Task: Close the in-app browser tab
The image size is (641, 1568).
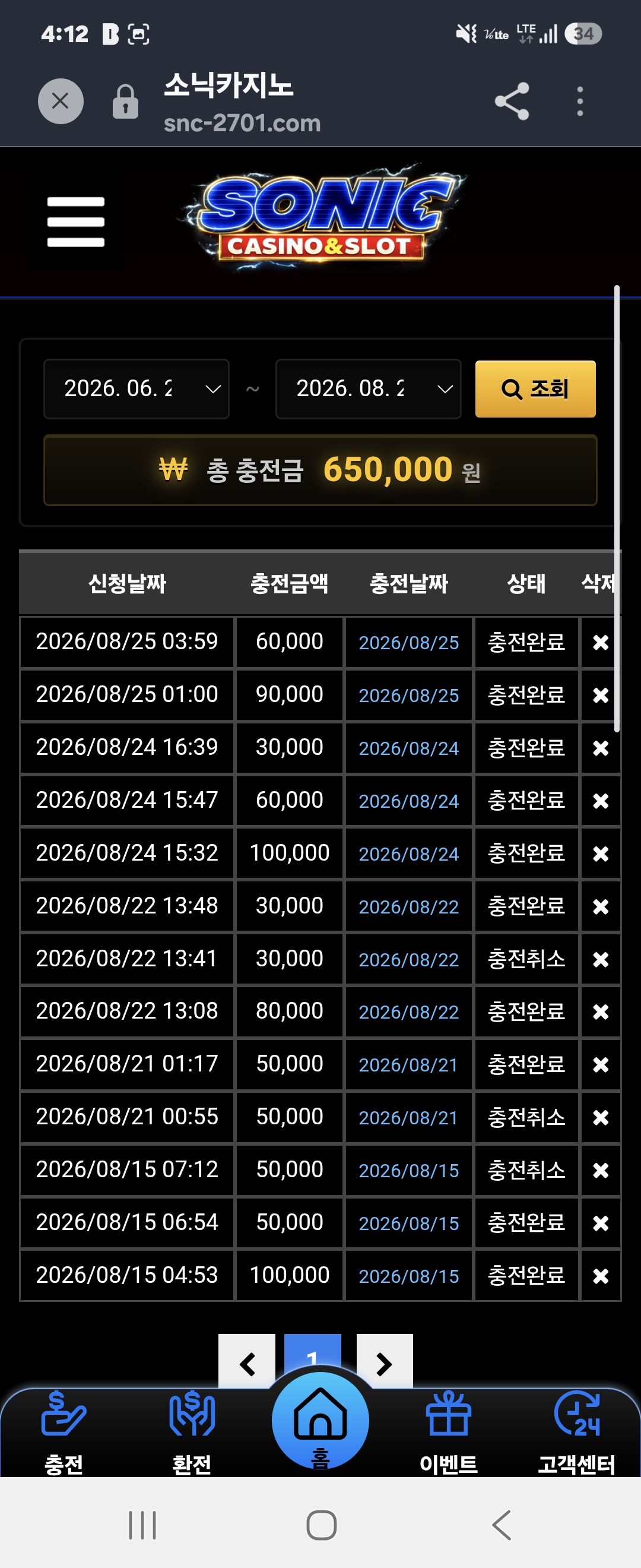Action: click(x=60, y=101)
